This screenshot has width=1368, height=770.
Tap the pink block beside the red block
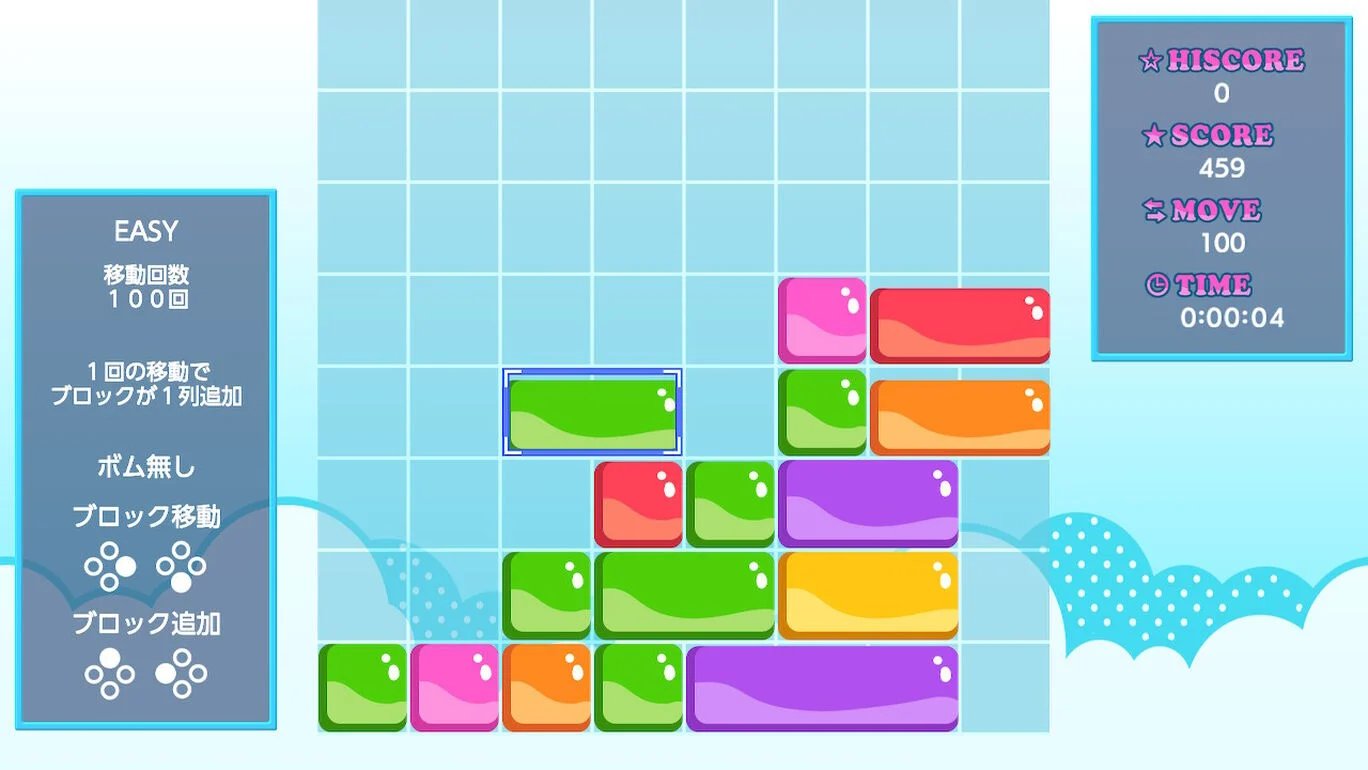(x=822, y=320)
